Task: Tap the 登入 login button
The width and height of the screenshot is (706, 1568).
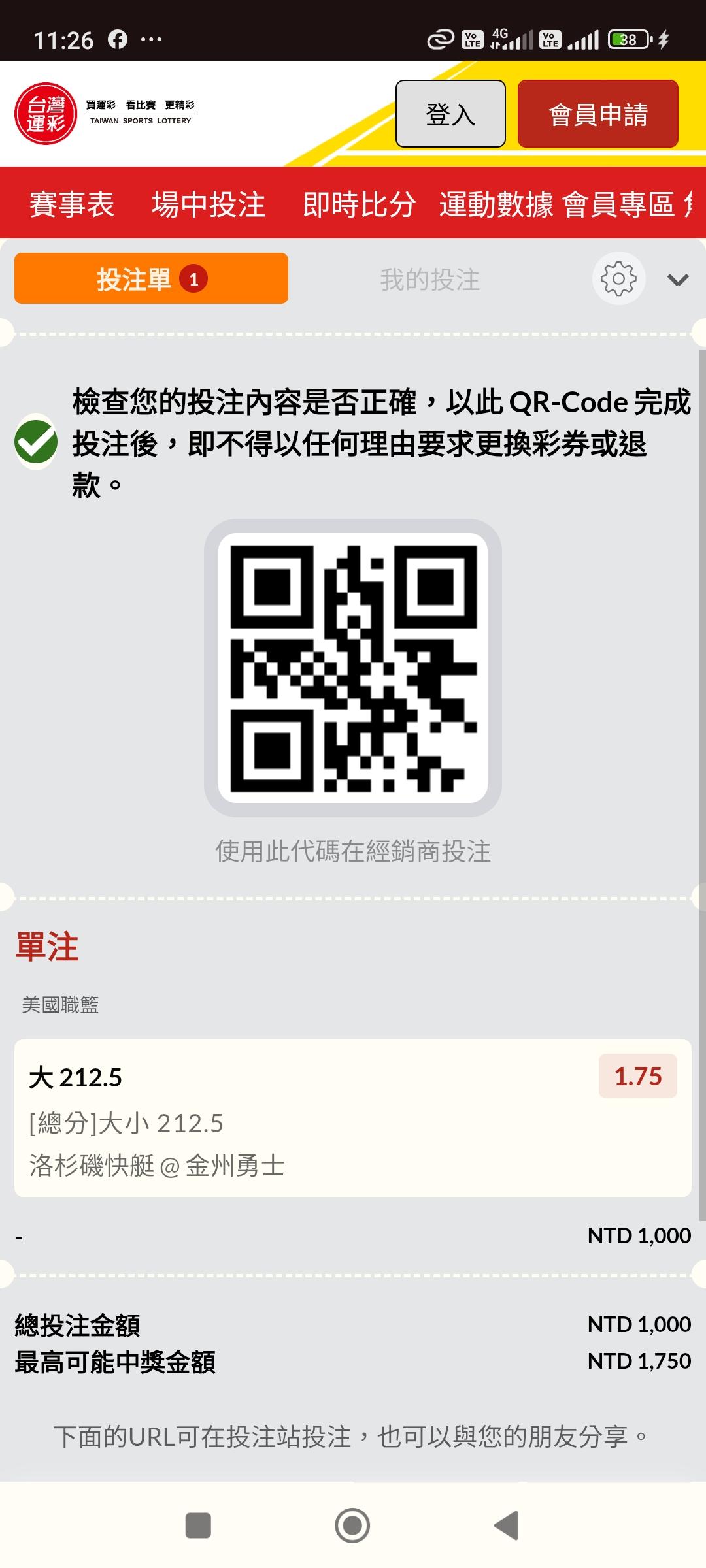Action: [x=450, y=114]
